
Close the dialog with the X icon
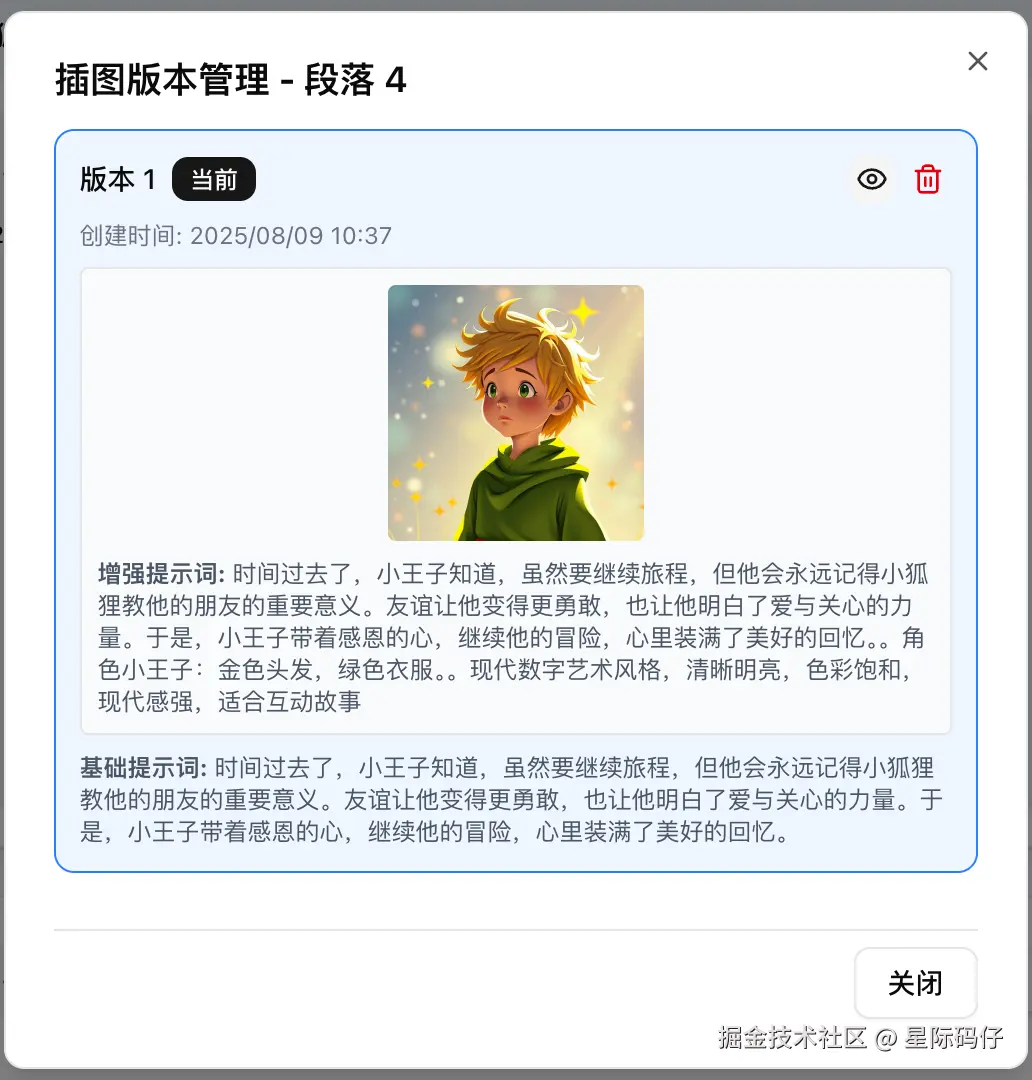pyautogui.click(x=977, y=61)
